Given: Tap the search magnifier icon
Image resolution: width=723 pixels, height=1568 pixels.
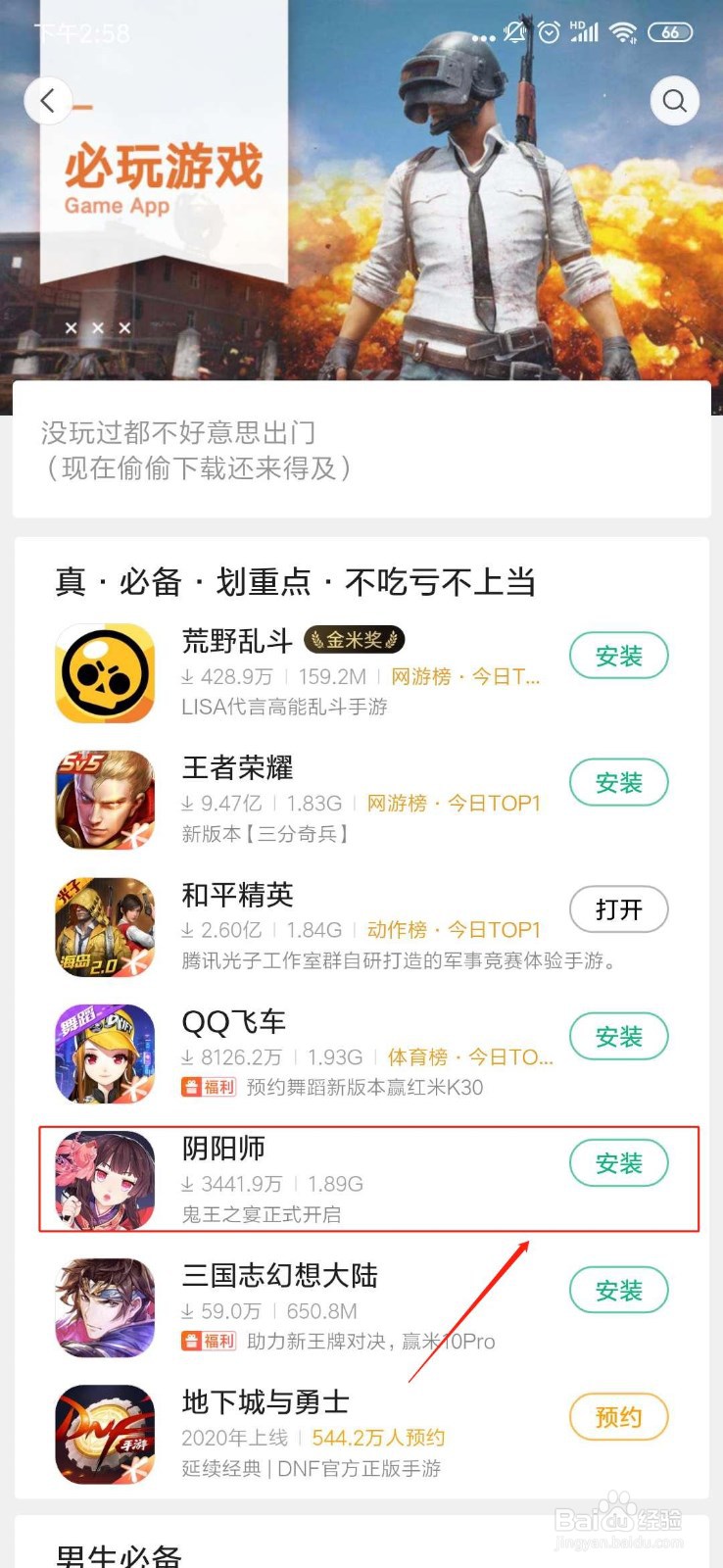Looking at the screenshot, I should 674,101.
